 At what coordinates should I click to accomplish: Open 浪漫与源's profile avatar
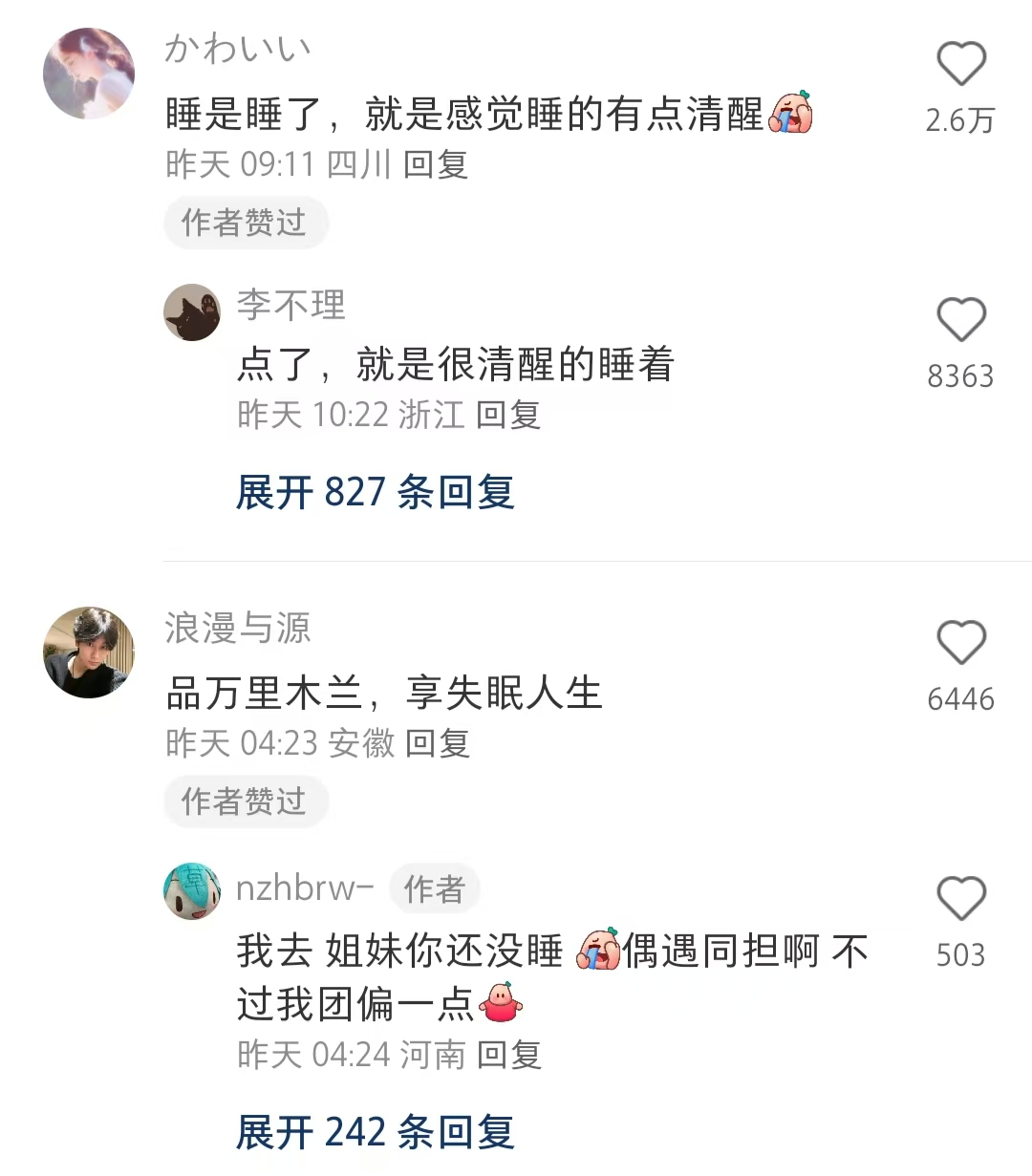tap(89, 652)
